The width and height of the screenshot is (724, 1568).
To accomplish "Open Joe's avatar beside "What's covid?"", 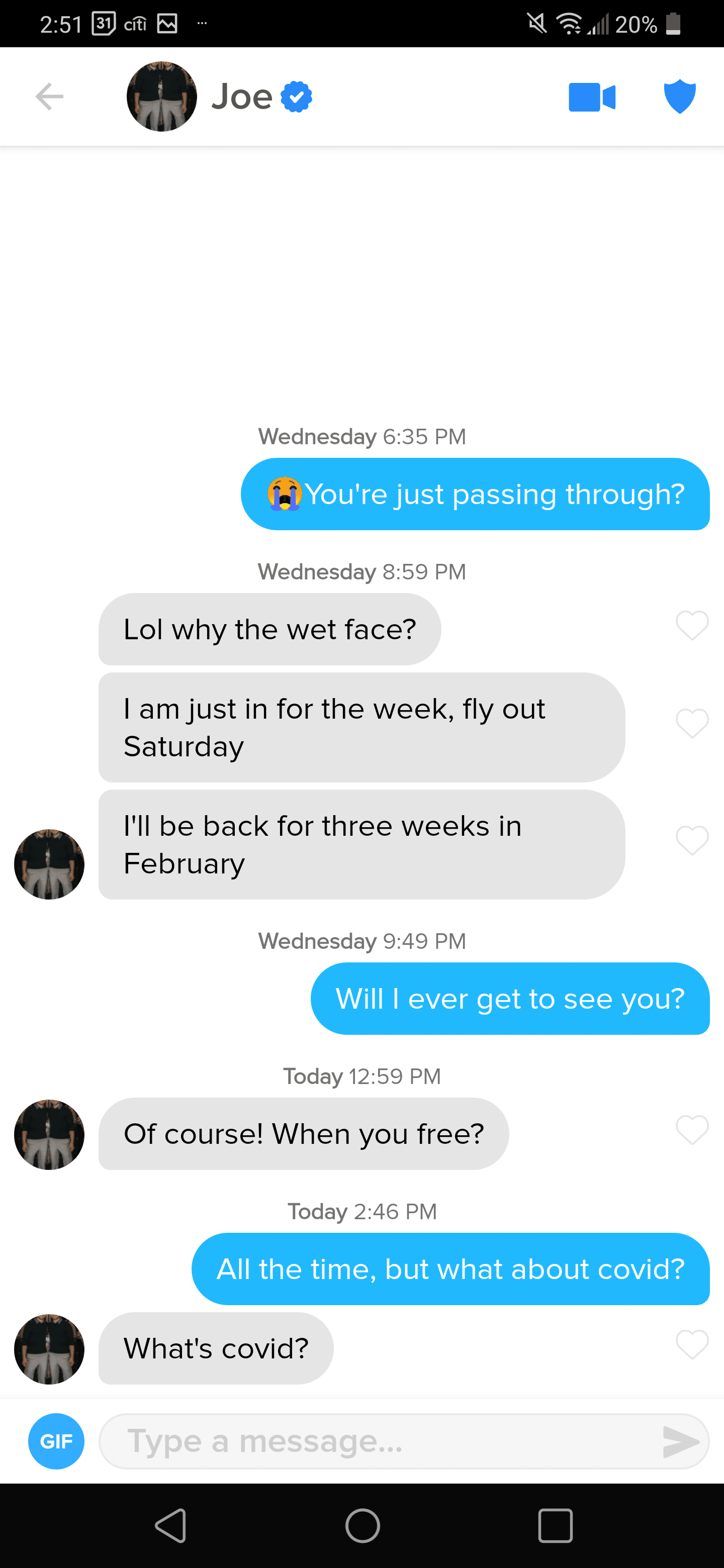I will click(x=49, y=1349).
